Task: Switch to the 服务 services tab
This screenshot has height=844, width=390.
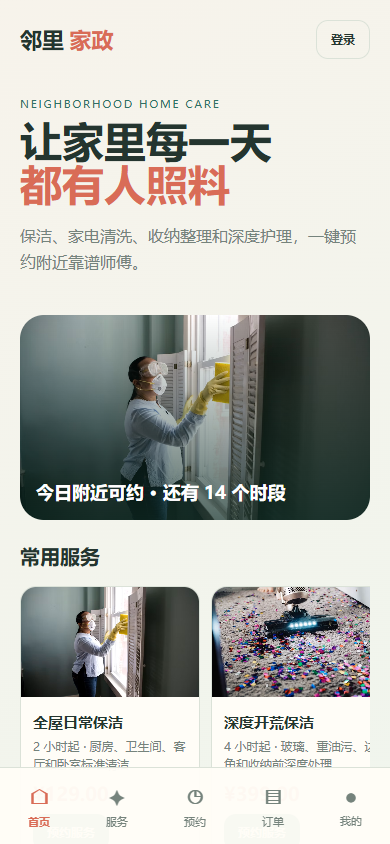Action: coord(117,807)
